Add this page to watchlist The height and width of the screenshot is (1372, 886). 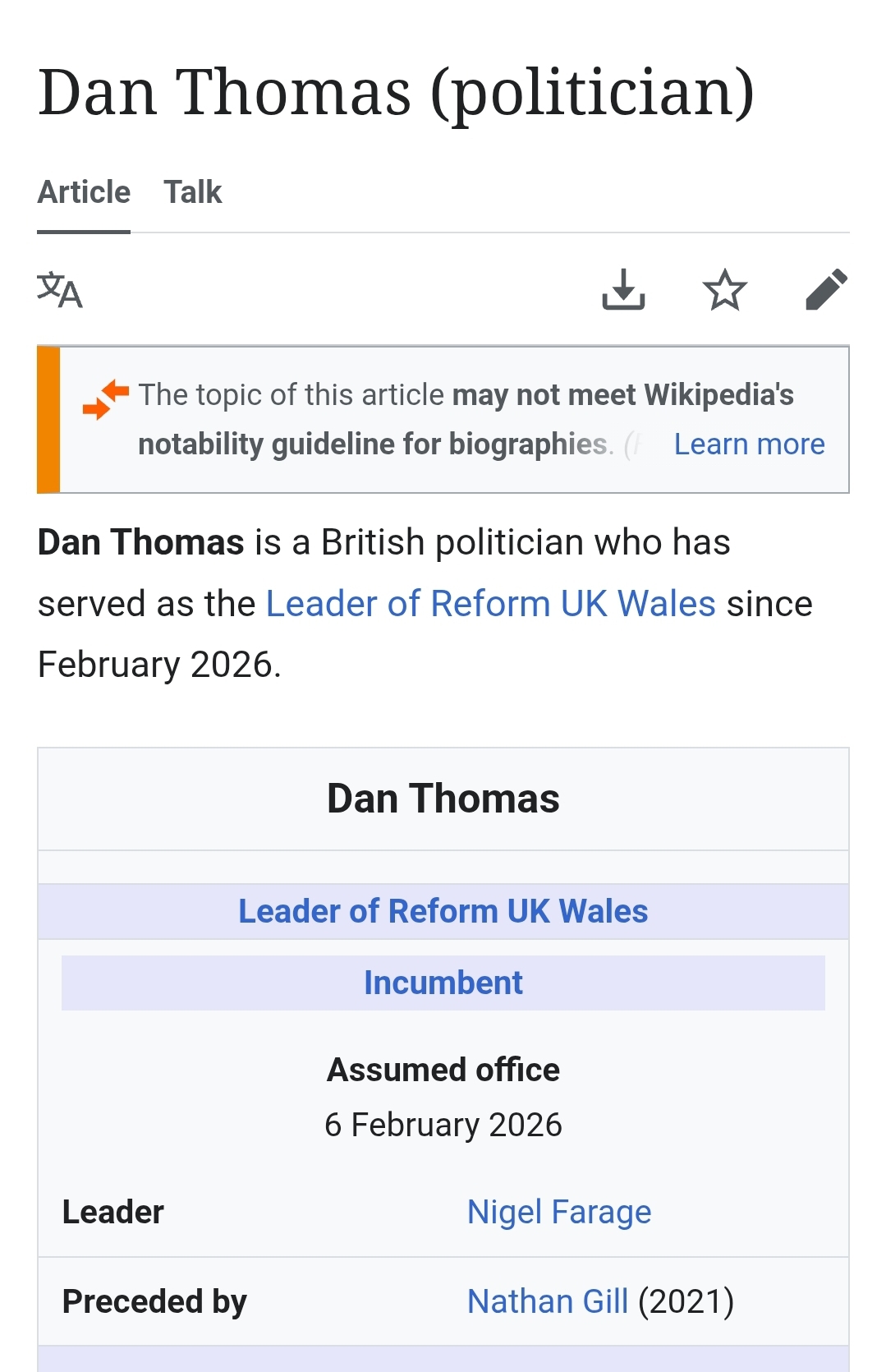pos(724,290)
